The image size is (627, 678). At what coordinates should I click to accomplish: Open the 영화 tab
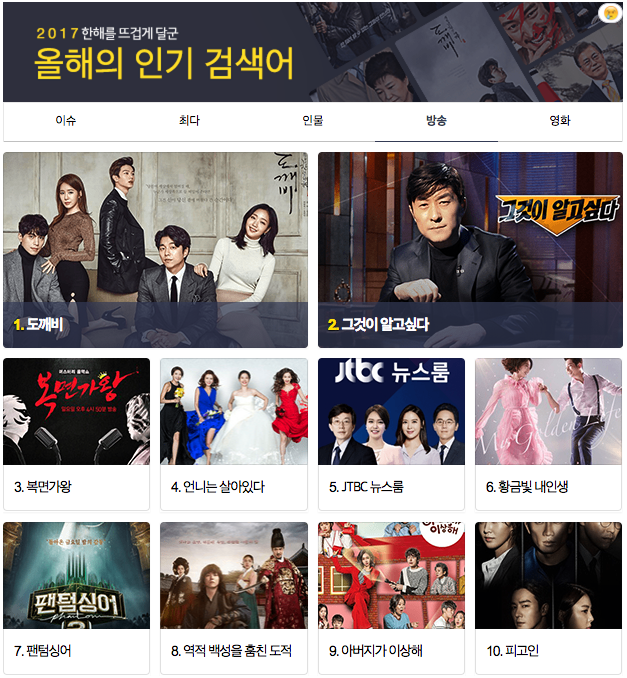click(x=560, y=121)
